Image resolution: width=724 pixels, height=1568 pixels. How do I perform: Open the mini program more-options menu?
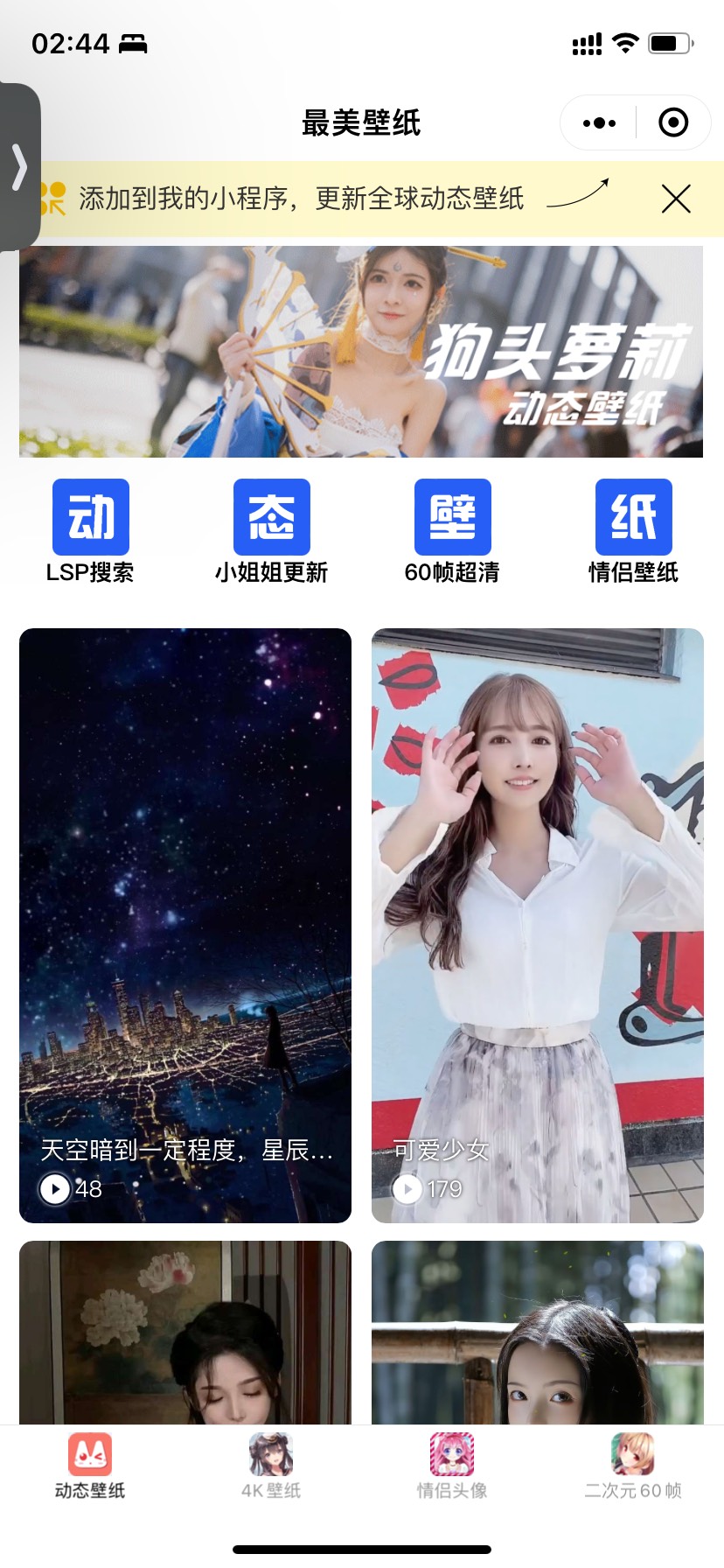[599, 123]
